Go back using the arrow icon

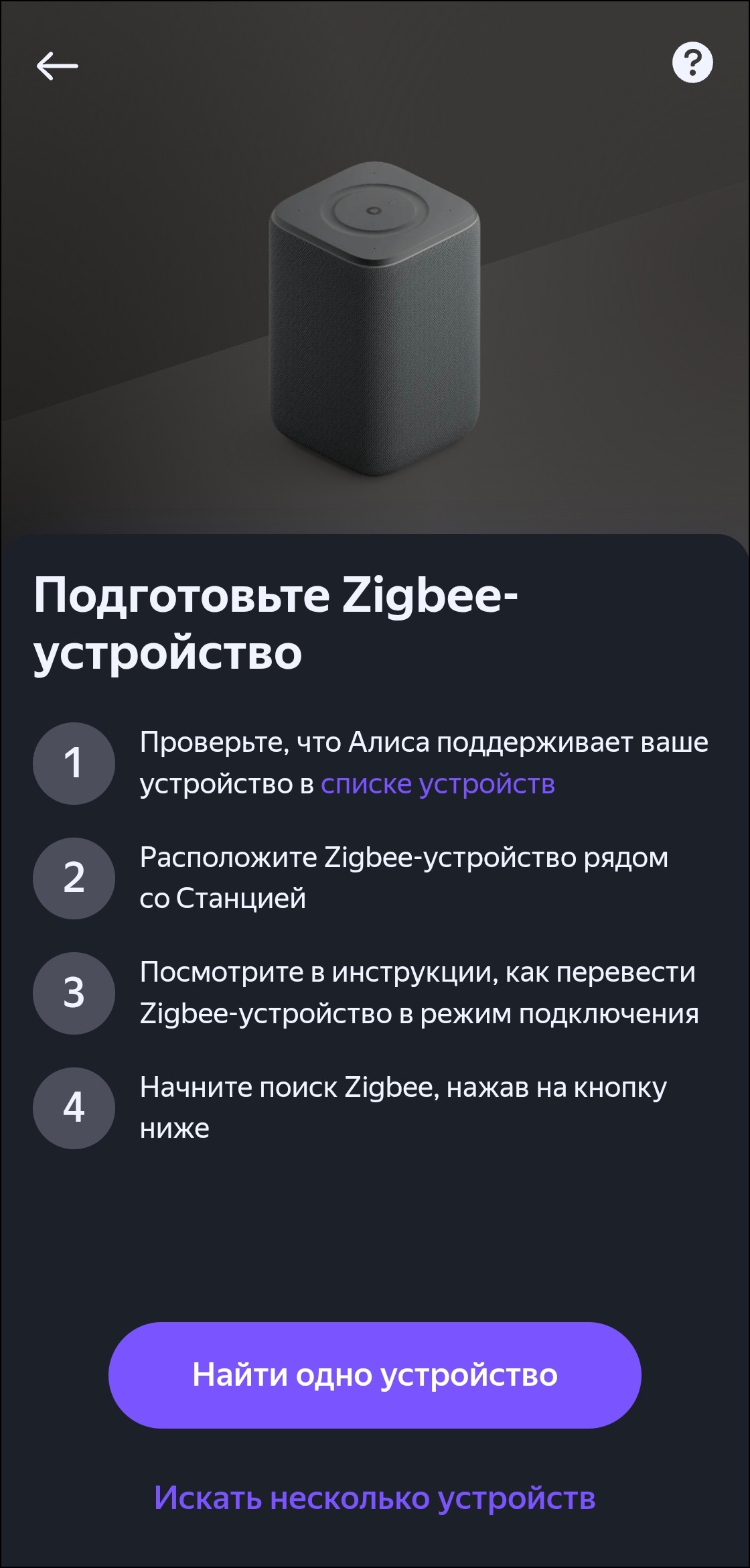57,66
